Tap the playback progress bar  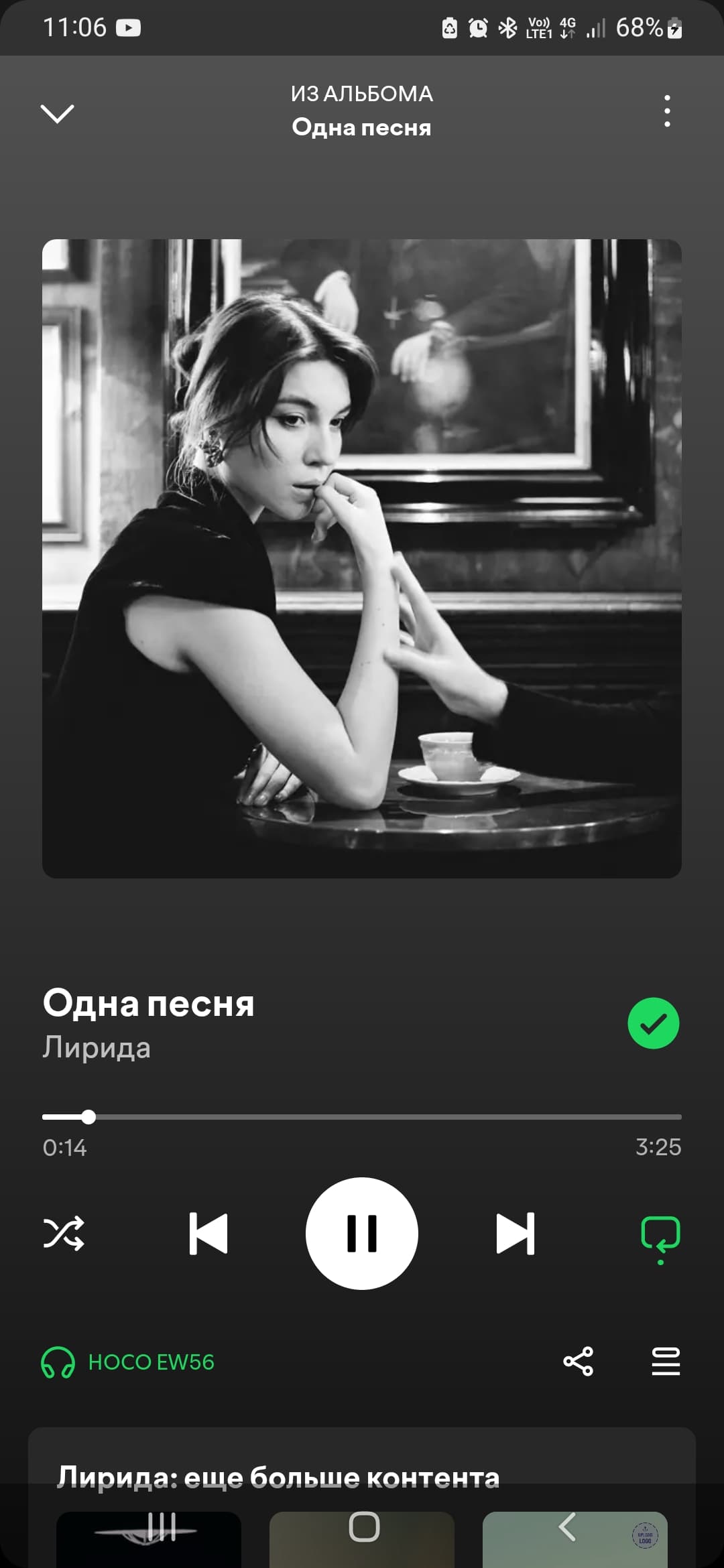(x=362, y=1117)
